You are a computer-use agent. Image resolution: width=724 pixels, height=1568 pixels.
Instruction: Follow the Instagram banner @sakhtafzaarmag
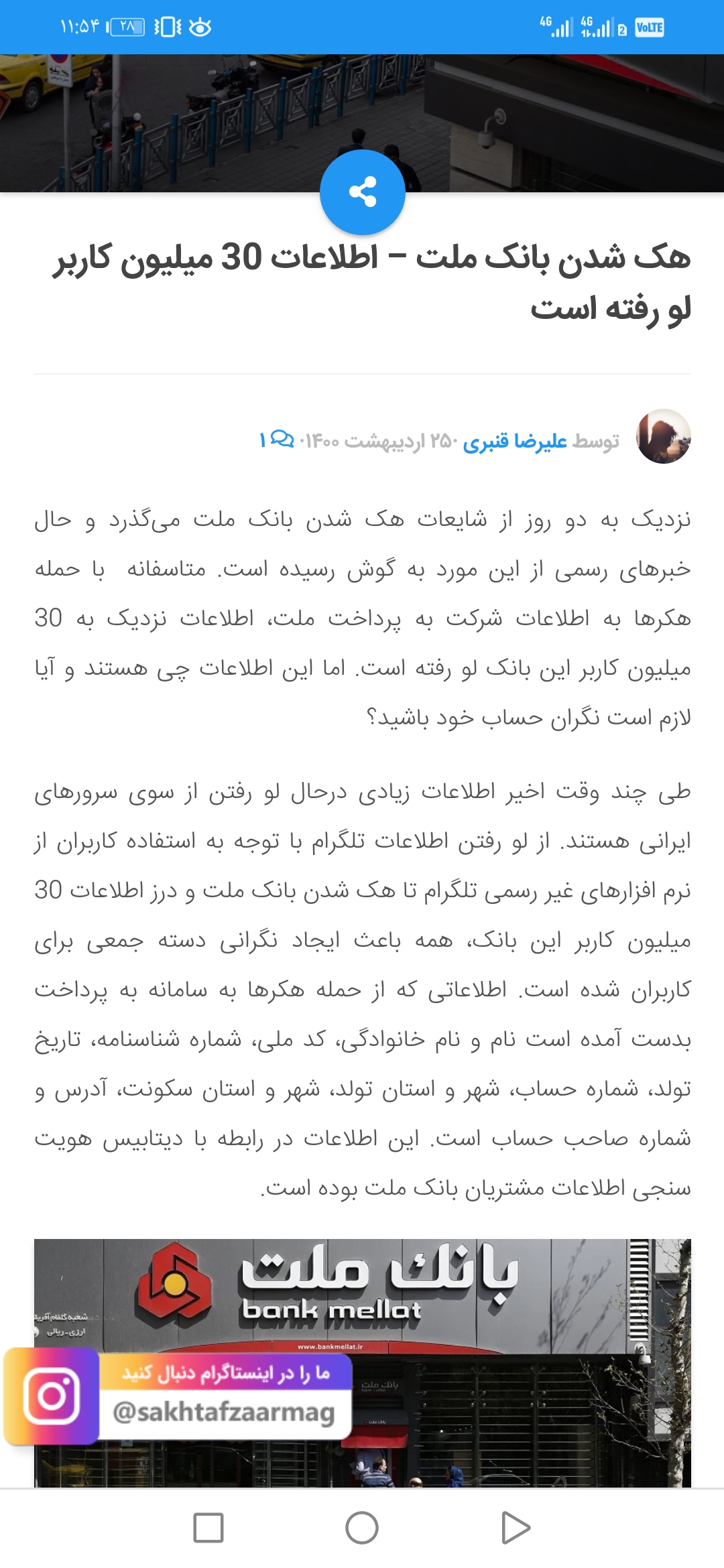[178, 1396]
